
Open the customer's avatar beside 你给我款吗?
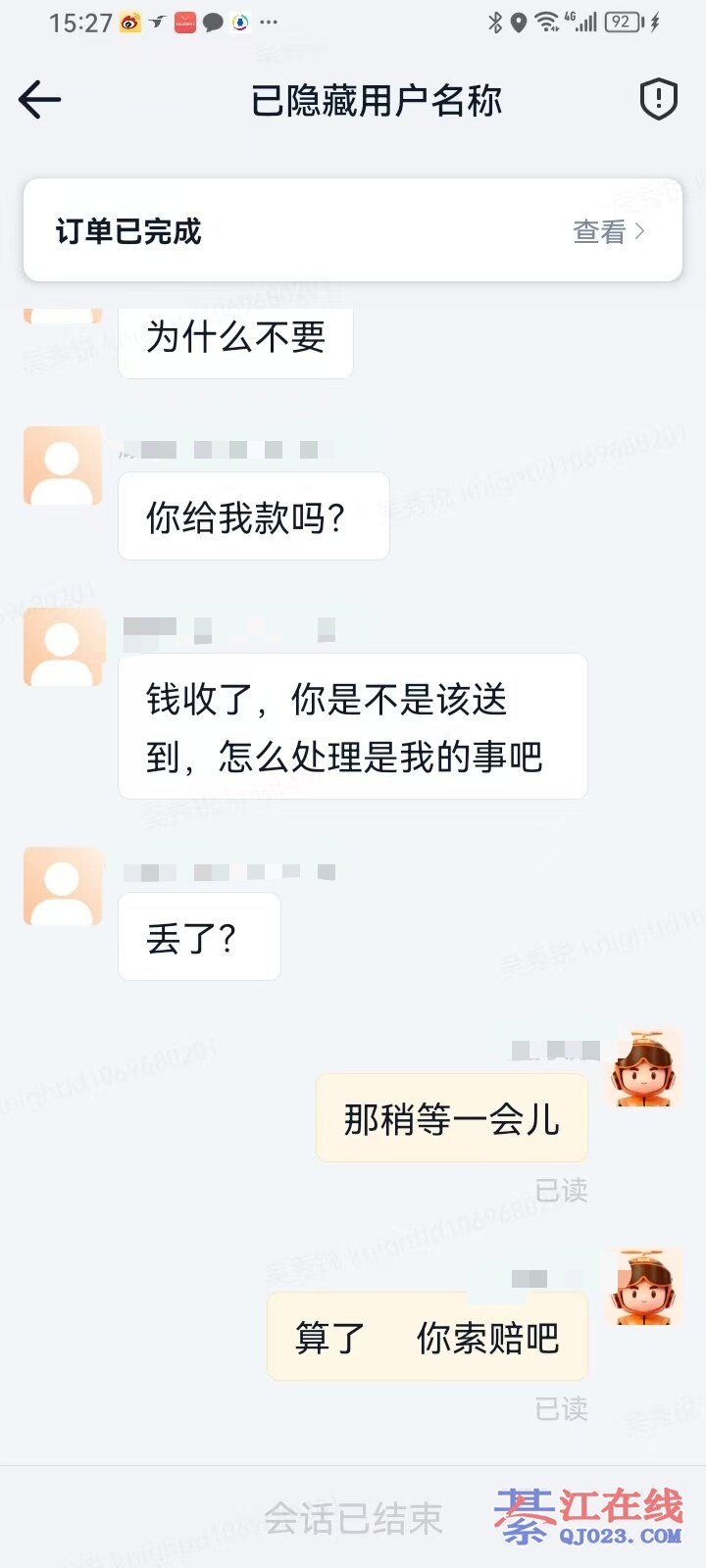[x=63, y=465]
